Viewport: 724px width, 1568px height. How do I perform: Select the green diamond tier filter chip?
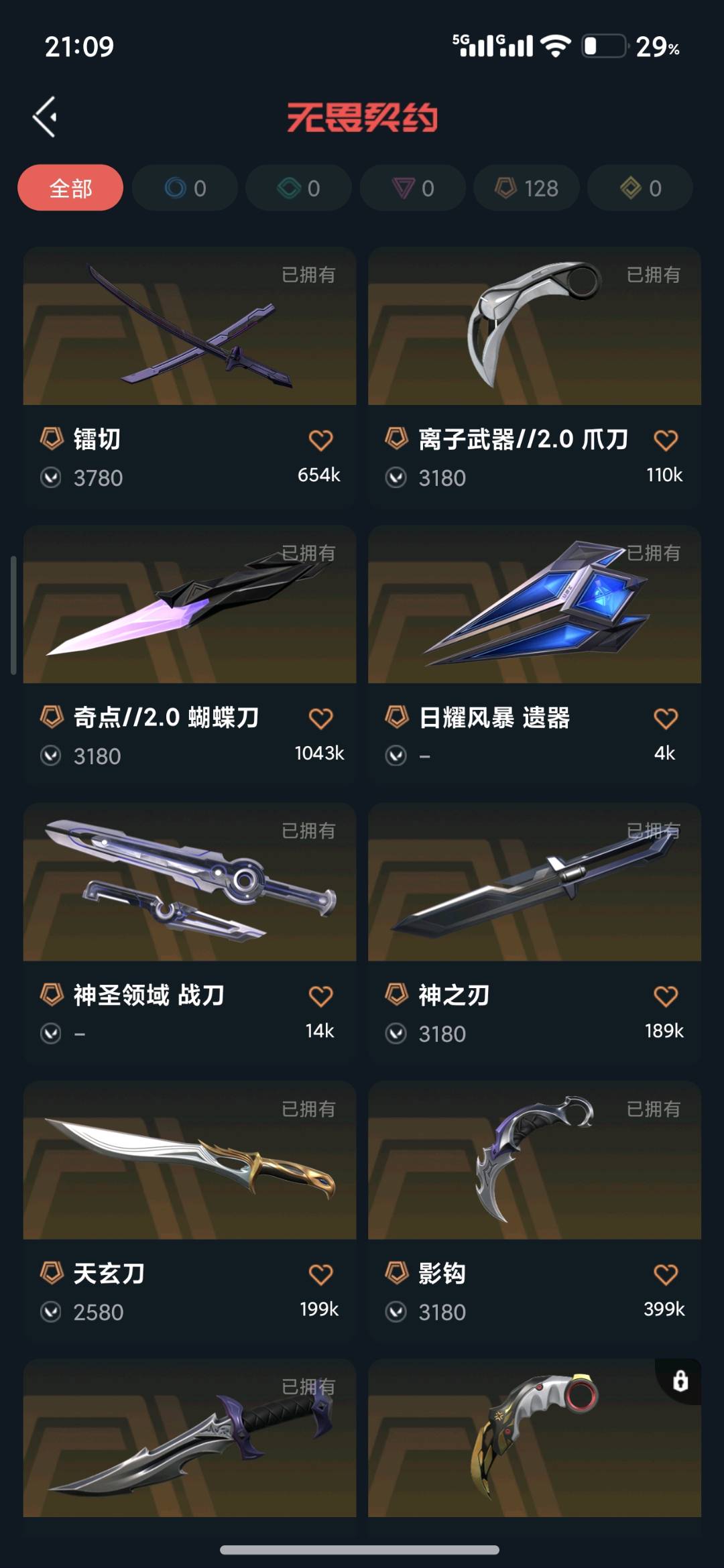coord(299,188)
